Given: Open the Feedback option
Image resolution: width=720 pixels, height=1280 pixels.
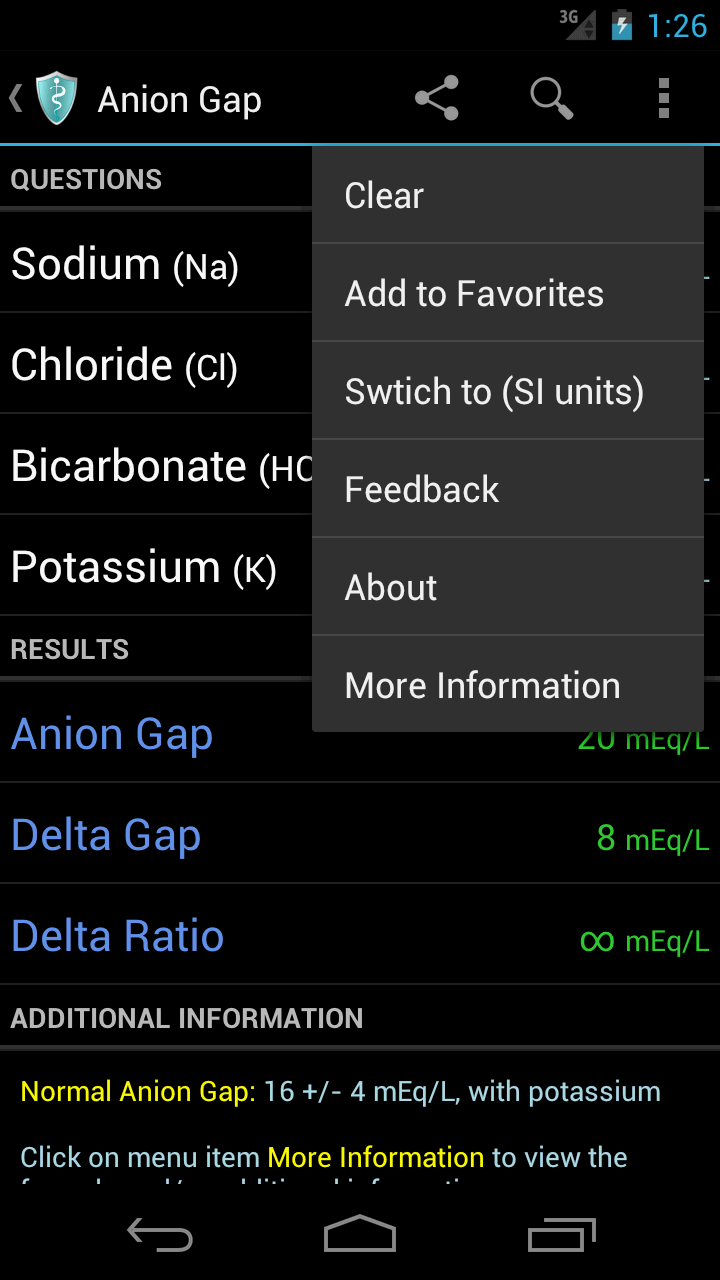Looking at the screenshot, I should (507, 490).
